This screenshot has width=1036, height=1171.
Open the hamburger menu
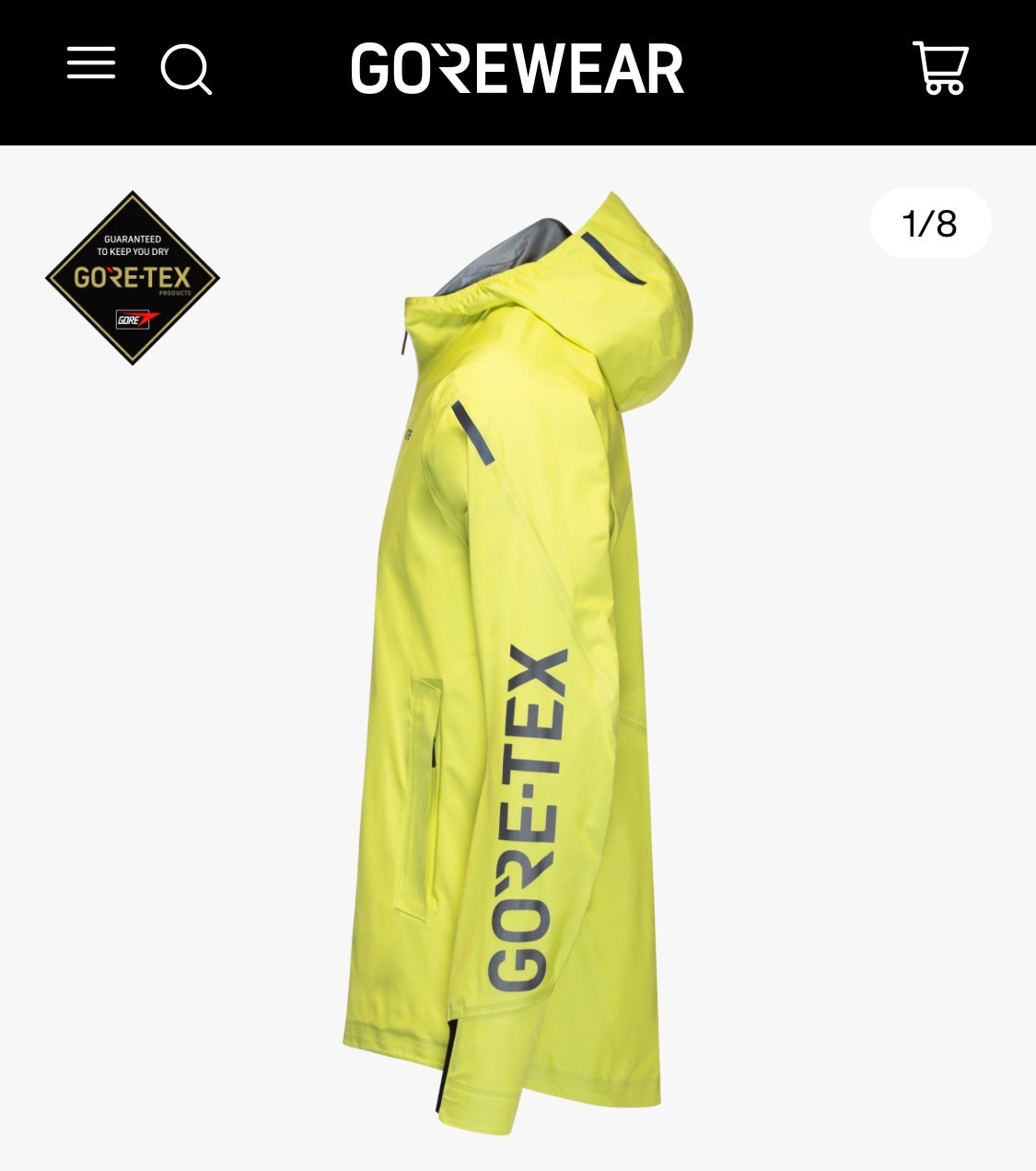click(x=91, y=64)
